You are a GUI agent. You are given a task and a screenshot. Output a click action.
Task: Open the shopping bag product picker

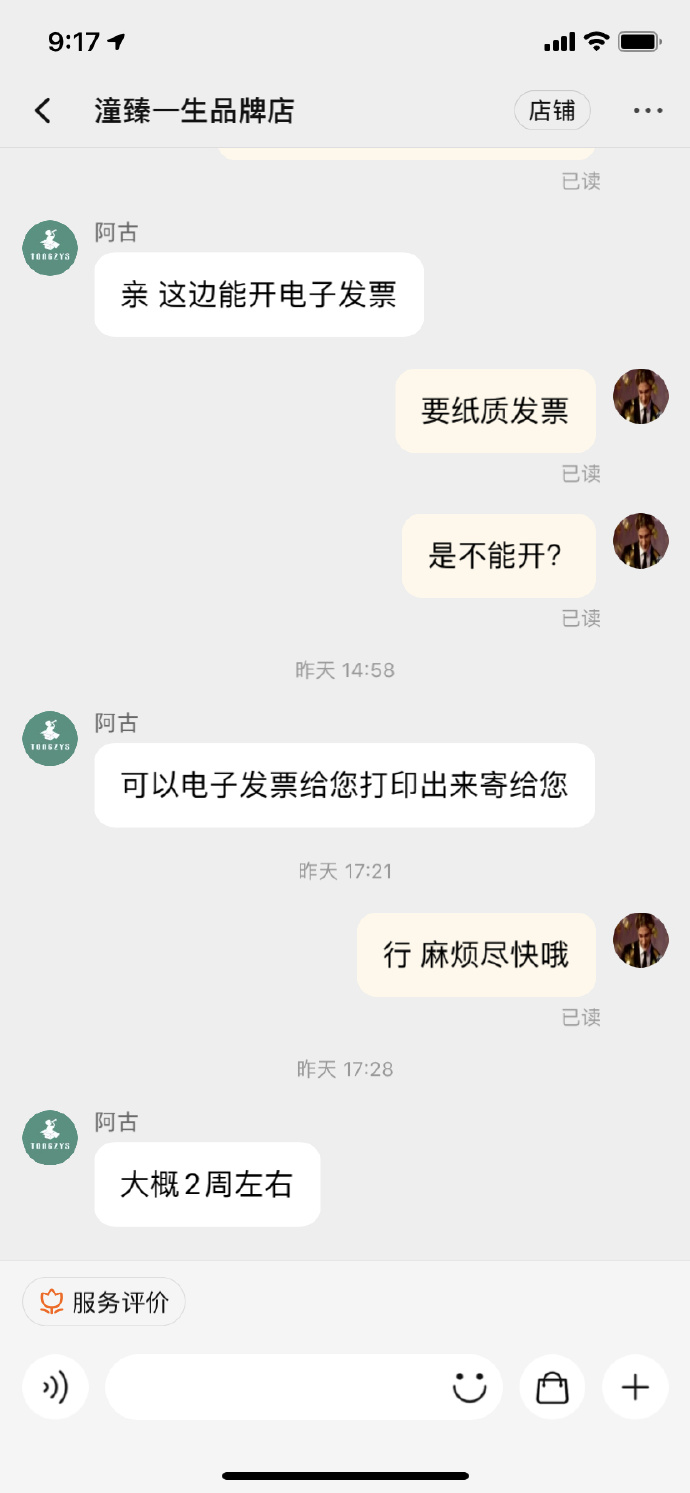pyautogui.click(x=552, y=1387)
